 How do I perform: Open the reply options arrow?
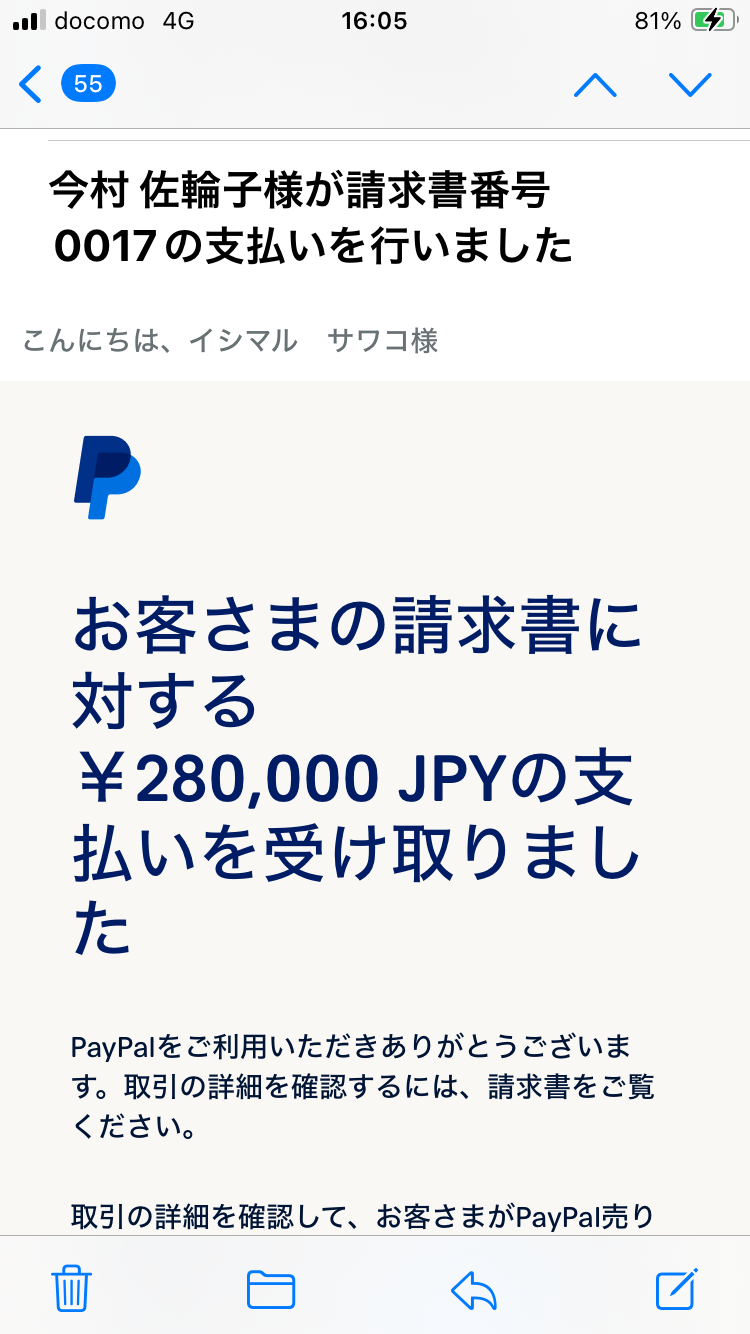coord(474,1290)
